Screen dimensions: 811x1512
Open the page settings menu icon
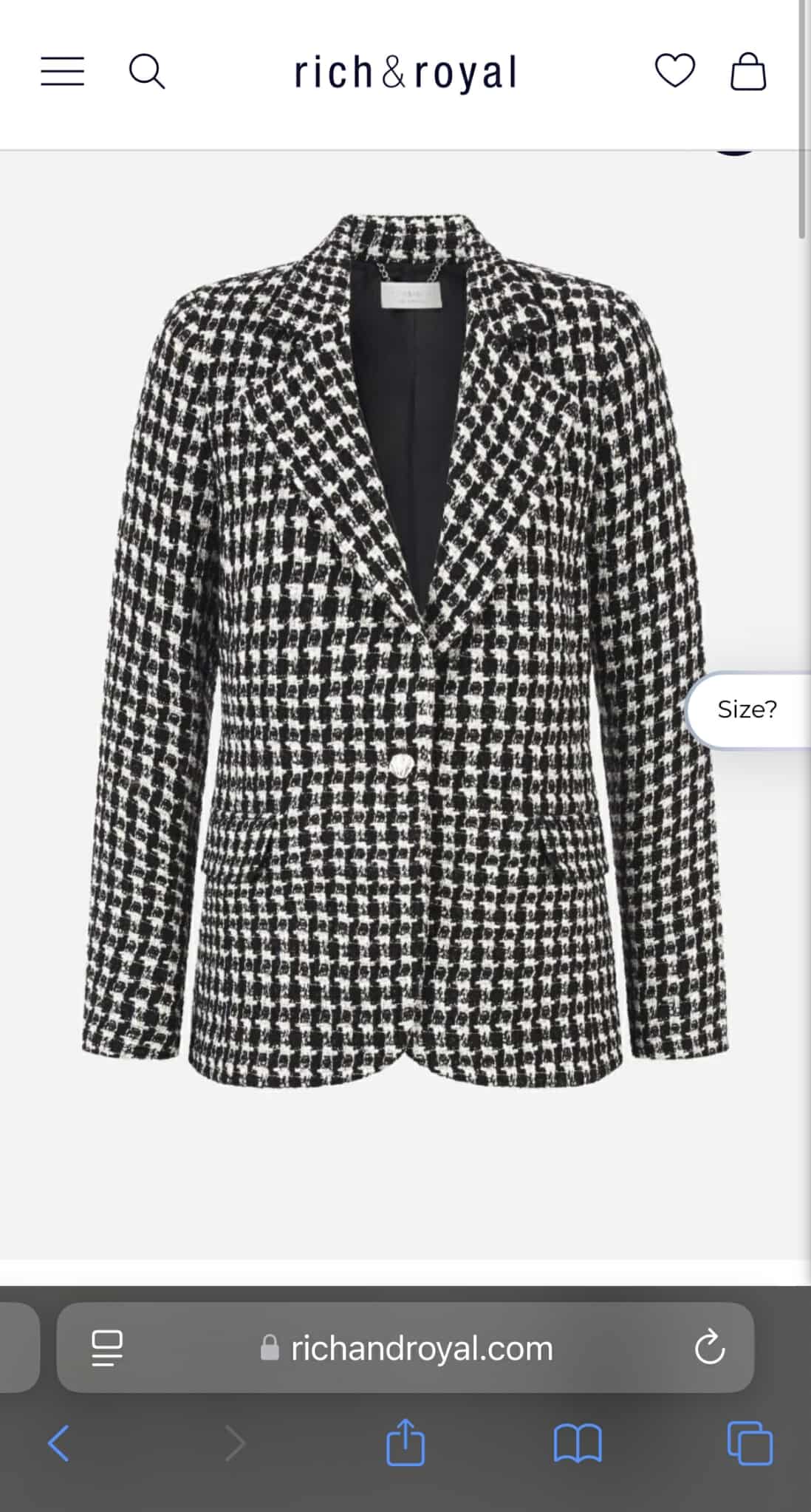[107, 1348]
